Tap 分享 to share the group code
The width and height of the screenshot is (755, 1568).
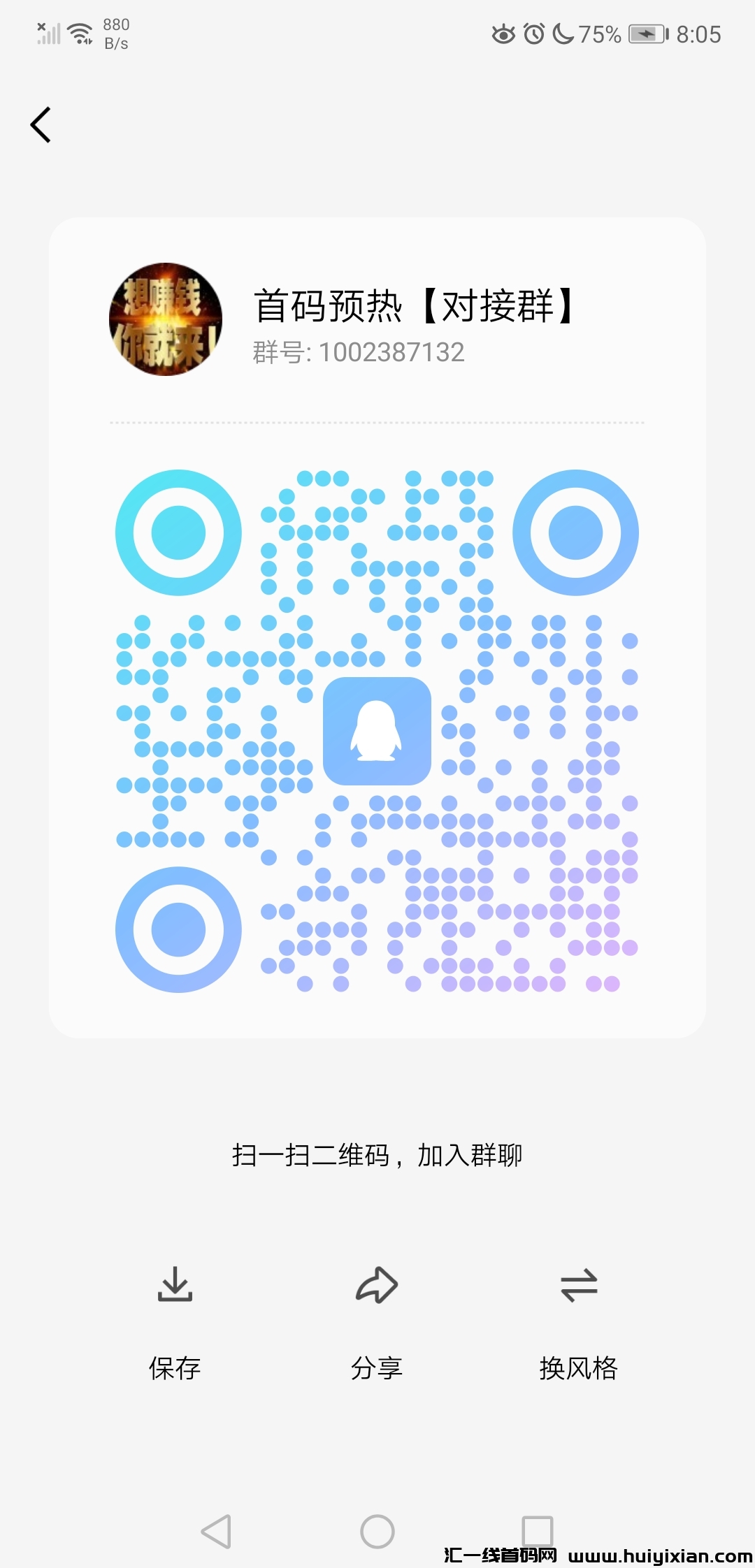coord(377,1367)
